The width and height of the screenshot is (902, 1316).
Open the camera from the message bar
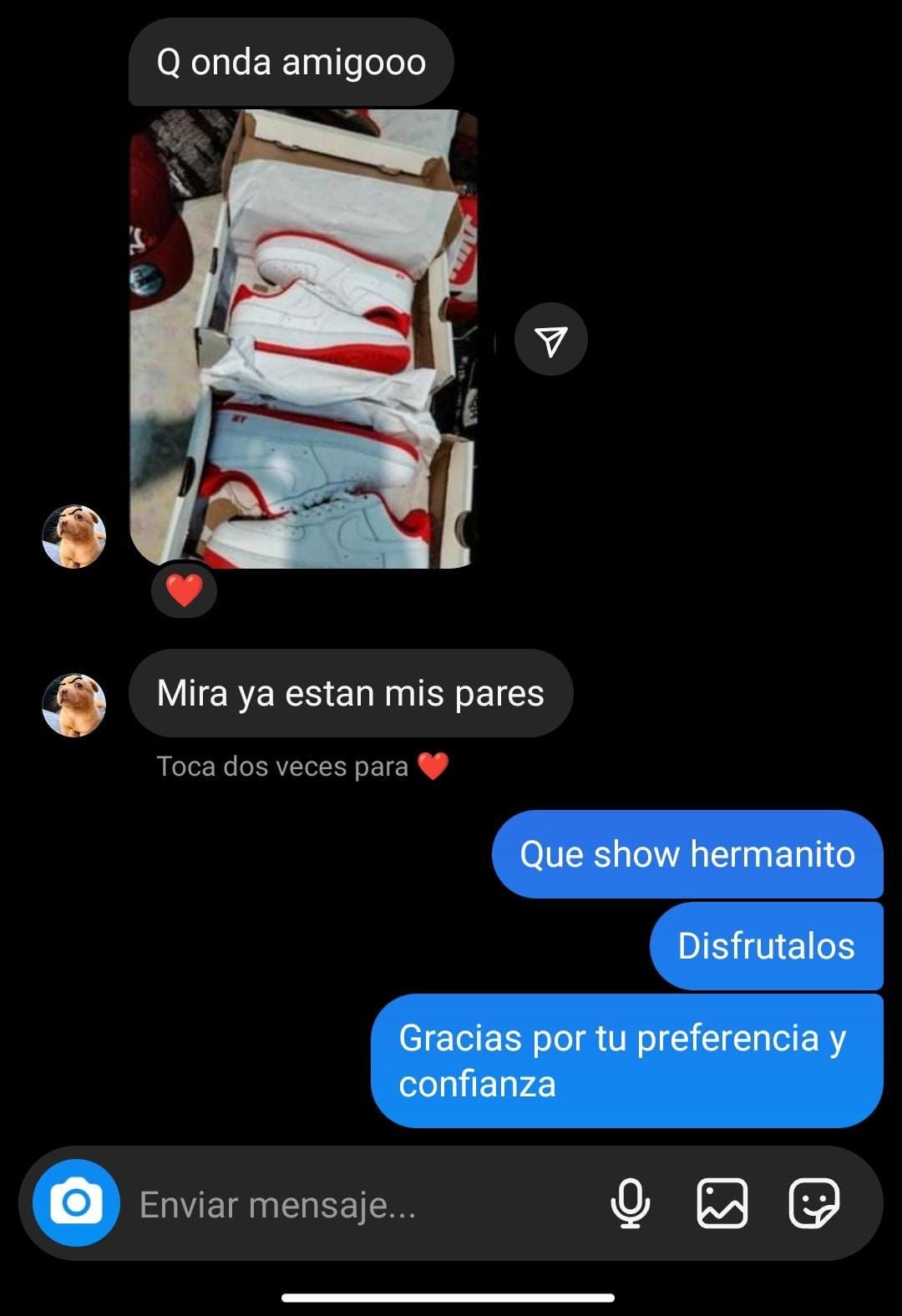76,1203
